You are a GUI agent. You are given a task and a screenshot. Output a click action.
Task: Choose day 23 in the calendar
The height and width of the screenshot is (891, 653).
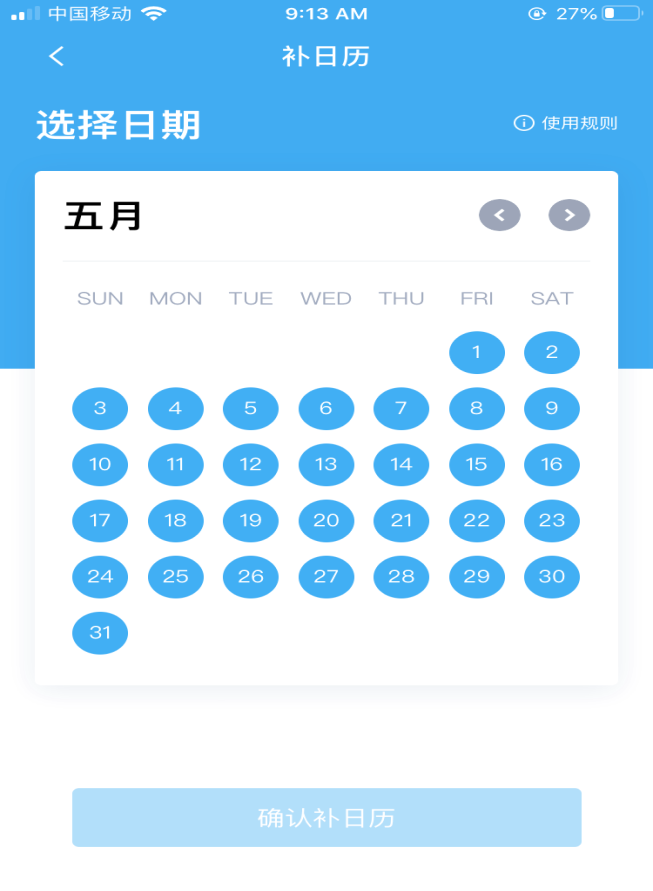(x=552, y=520)
